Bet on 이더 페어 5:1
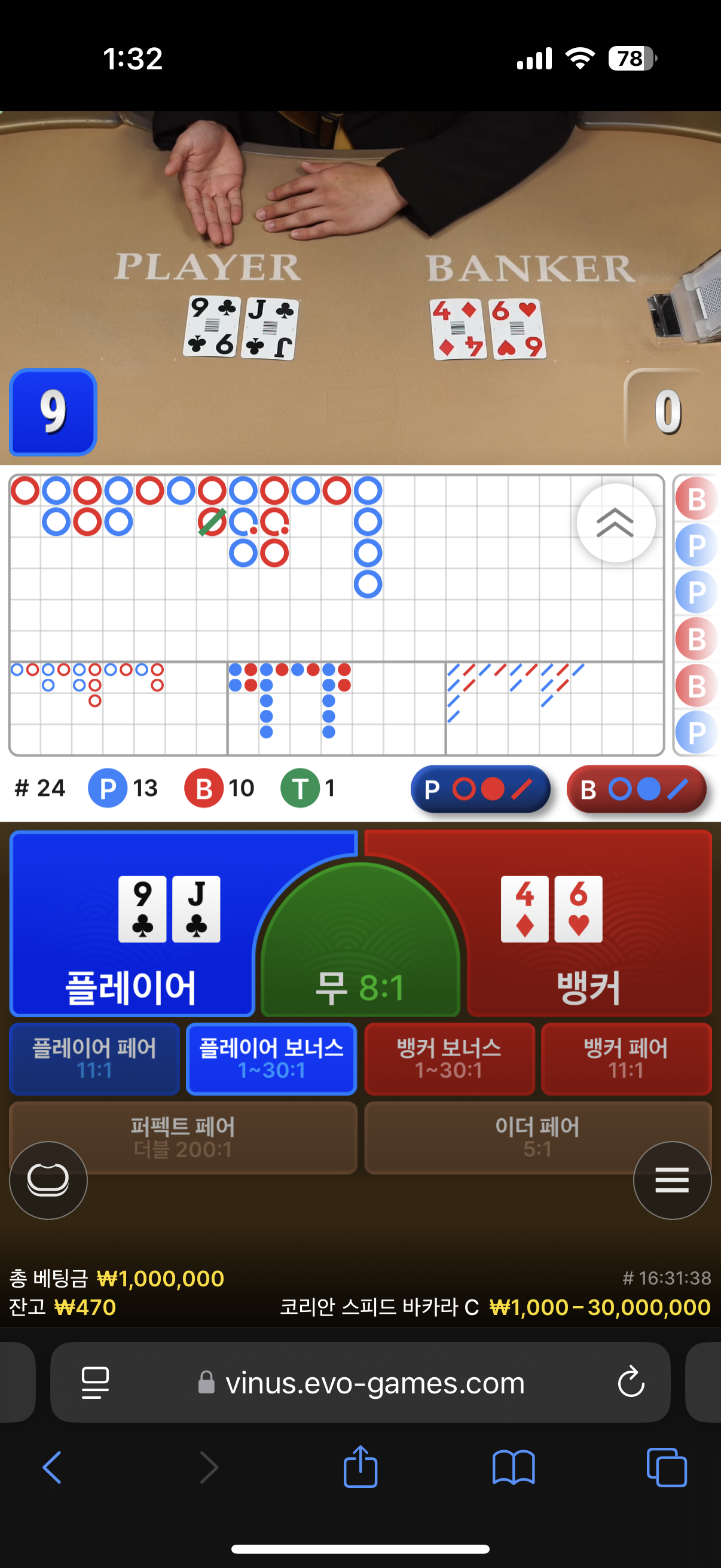 click(537, 1136)
